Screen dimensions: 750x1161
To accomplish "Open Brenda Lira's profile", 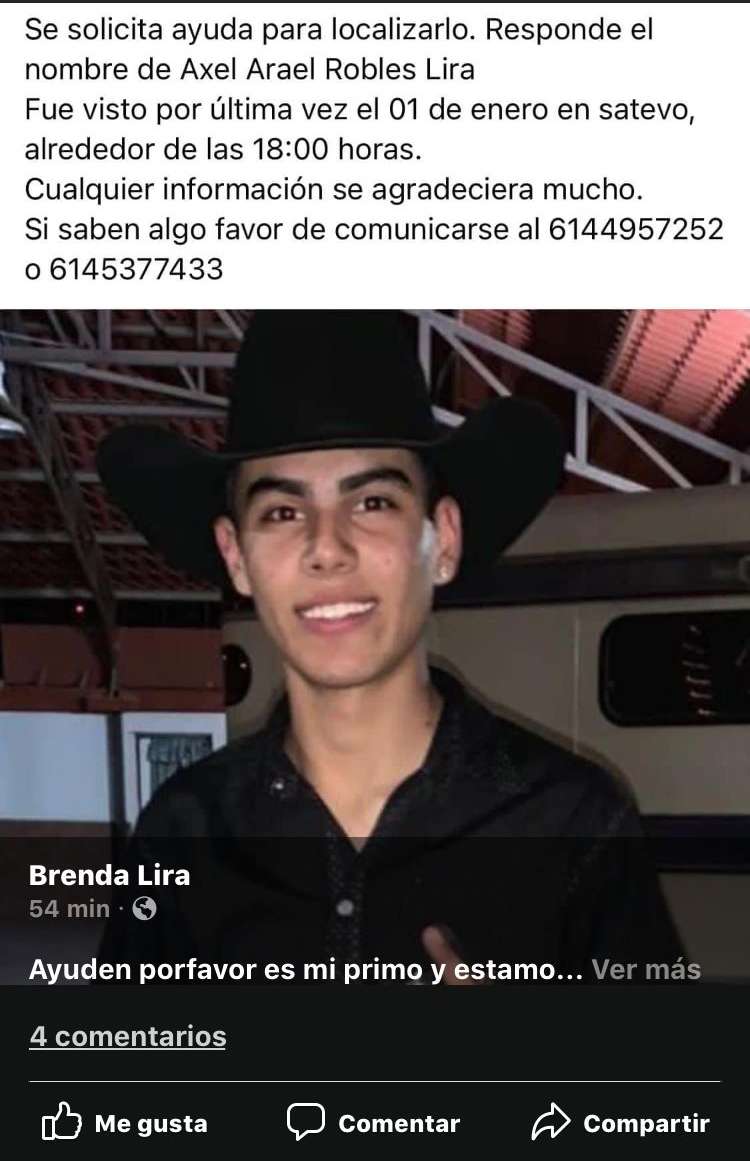I will (x=109, y=876).
